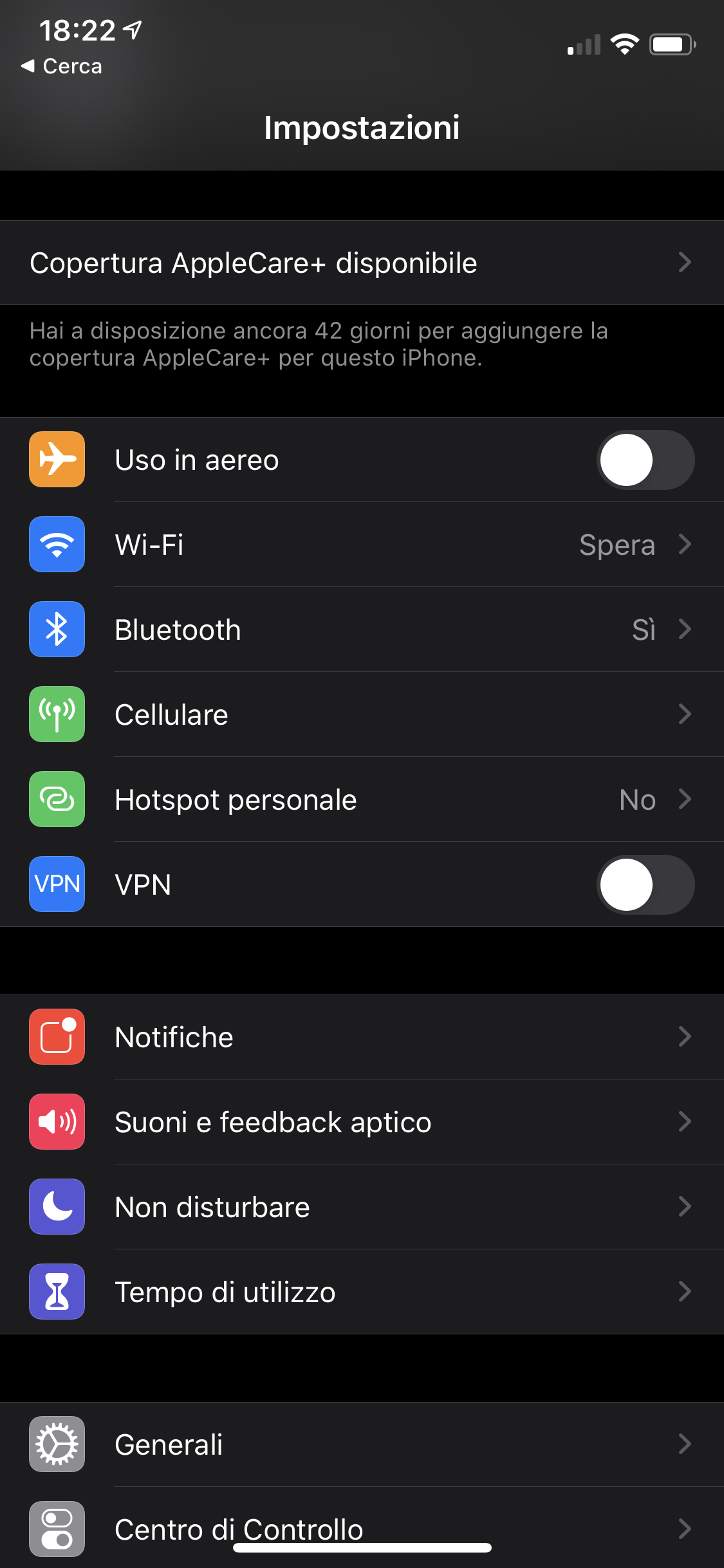Tap Cerca in the status bar

tap(62, 66)
